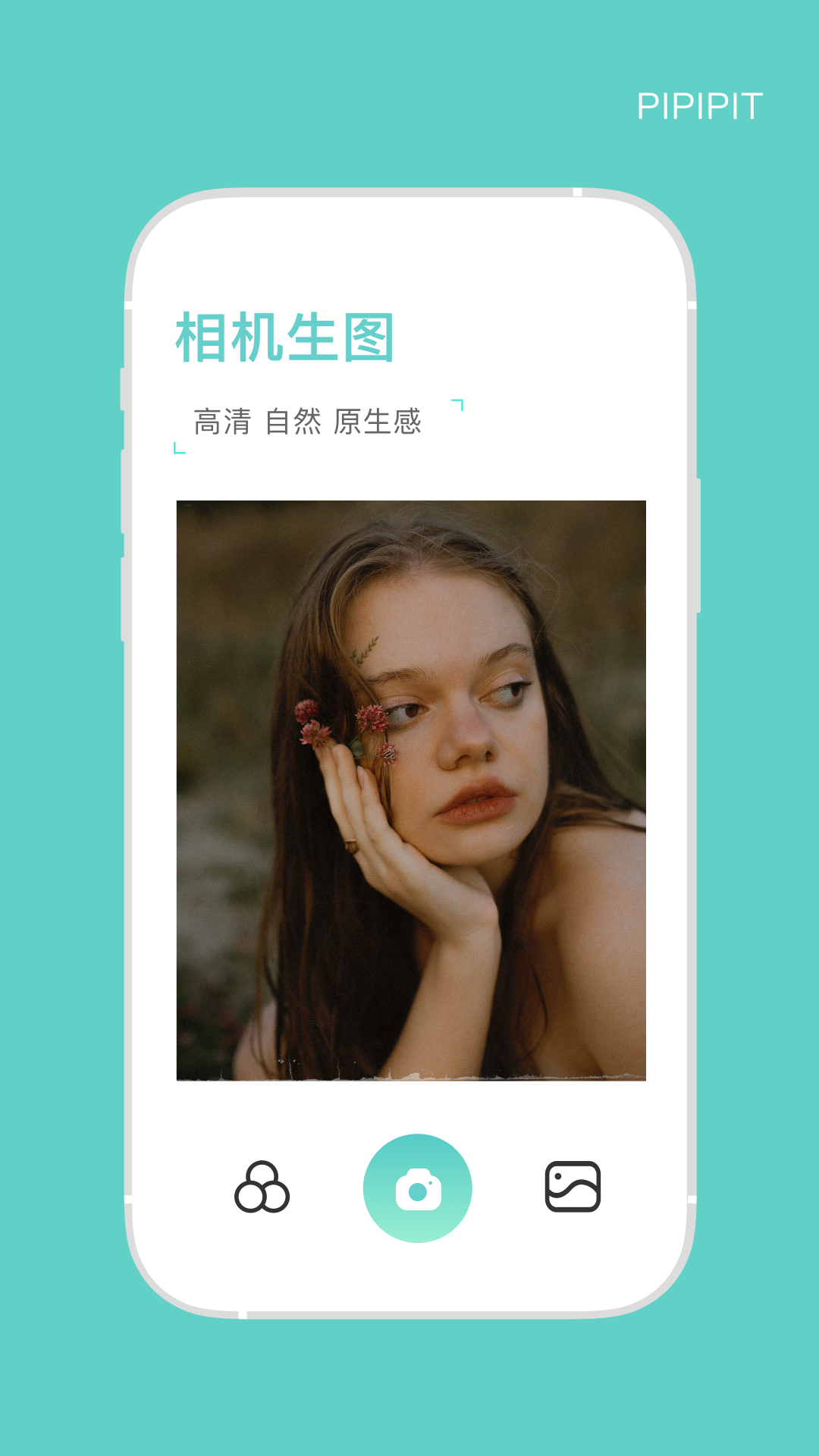Tap the camera icon inside the gradient circle
Screen dimensions: 819x1456
[x=418, y=1188]
